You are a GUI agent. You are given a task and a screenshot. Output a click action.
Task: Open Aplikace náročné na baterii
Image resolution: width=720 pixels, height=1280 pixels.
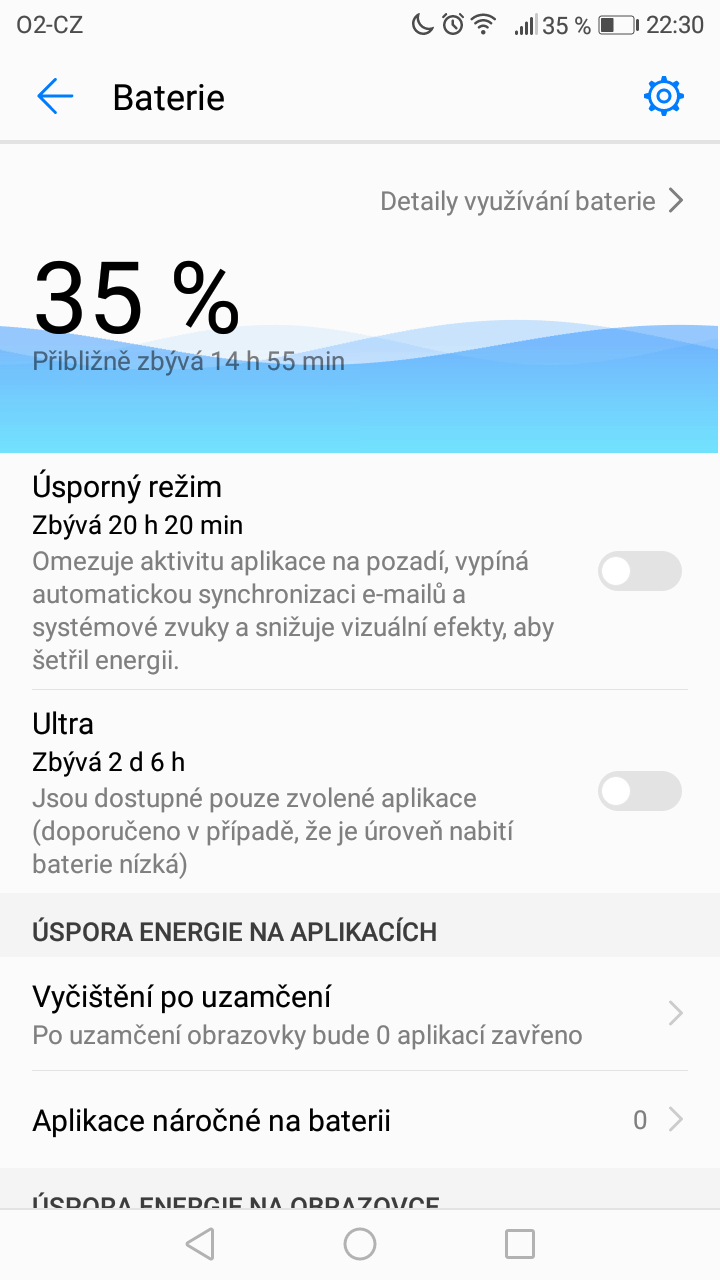pyautogui.click(x=360, y=1120)
